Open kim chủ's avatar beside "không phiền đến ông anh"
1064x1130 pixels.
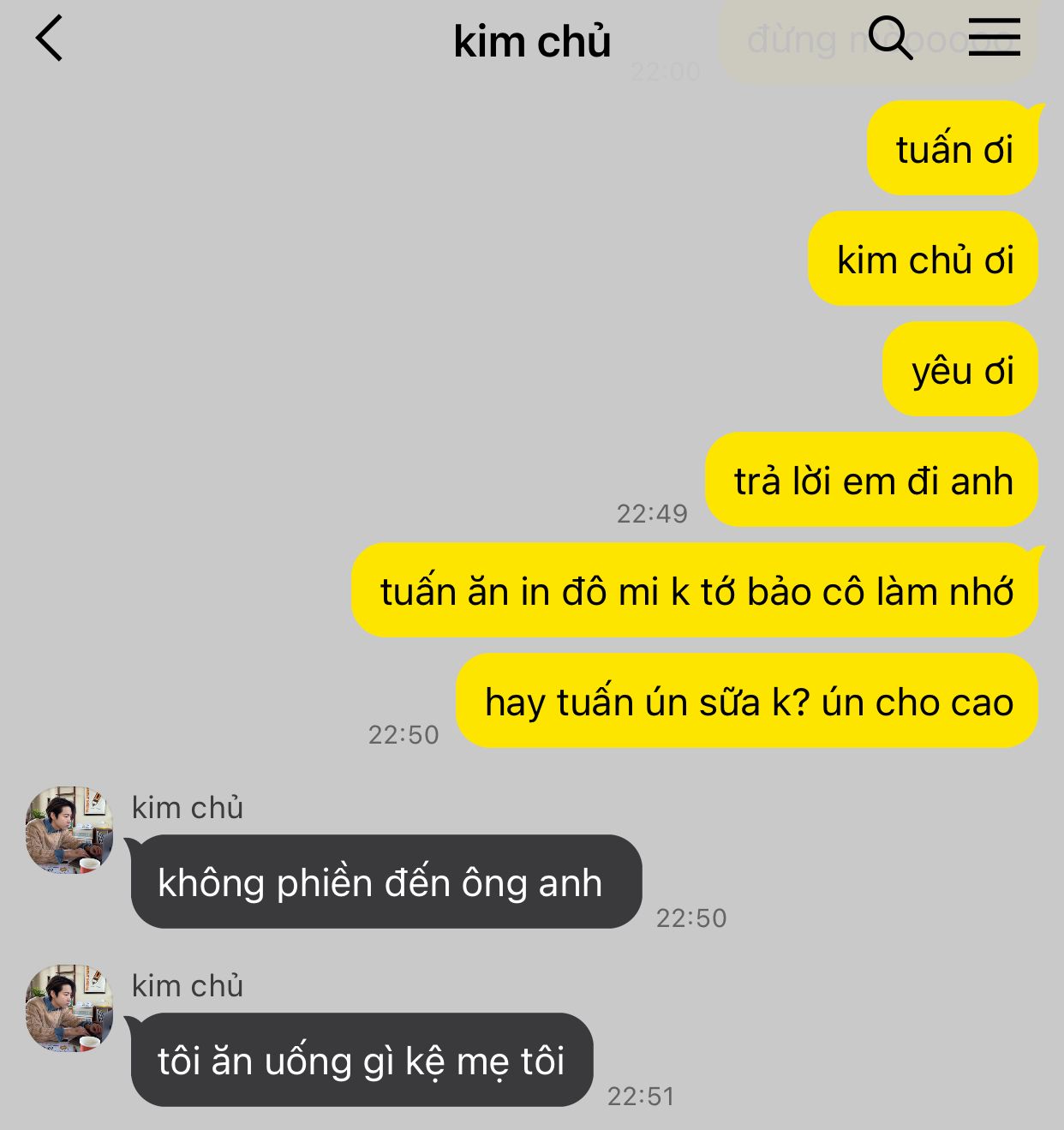(x=69, y=829)
